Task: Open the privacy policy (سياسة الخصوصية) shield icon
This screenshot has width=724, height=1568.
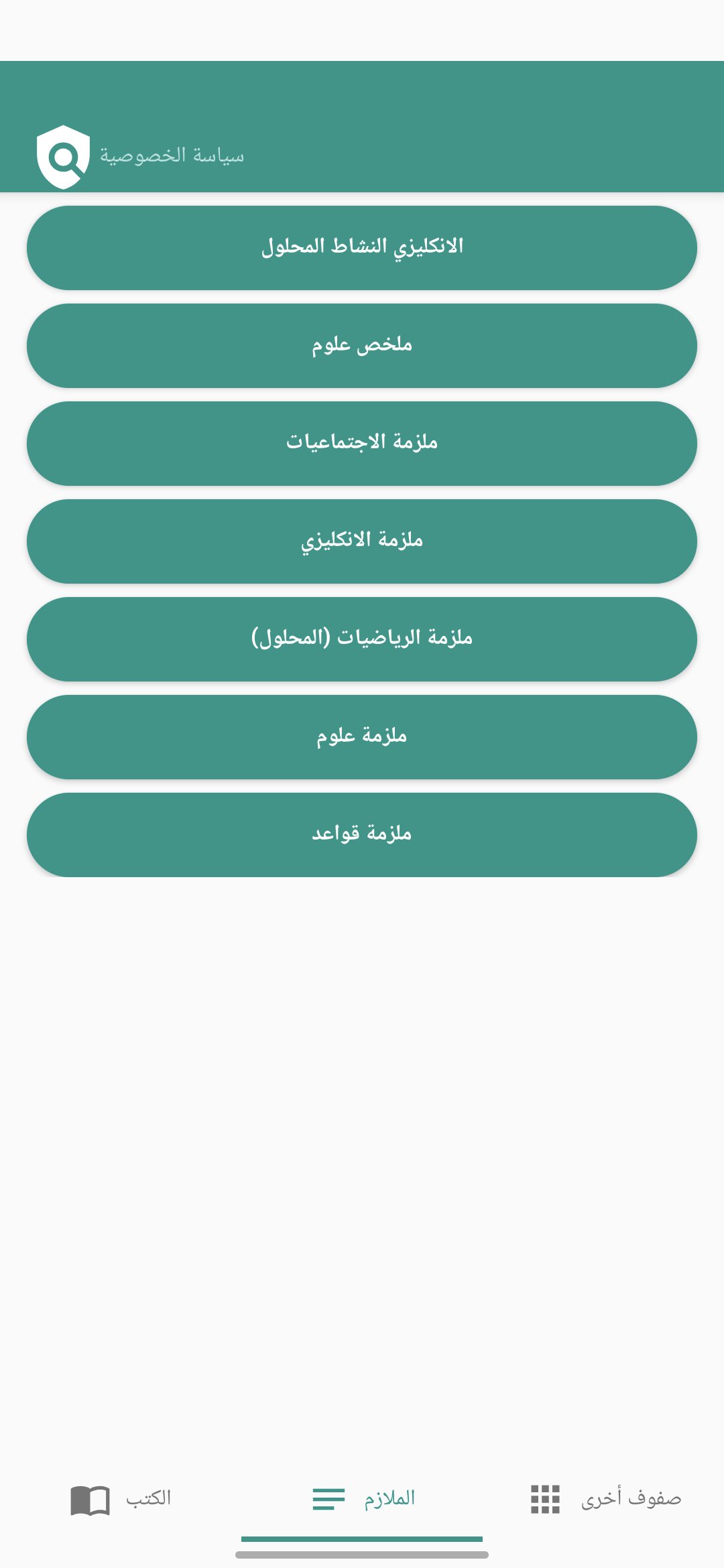Action: pyautogui.click(x=63, y=157)
